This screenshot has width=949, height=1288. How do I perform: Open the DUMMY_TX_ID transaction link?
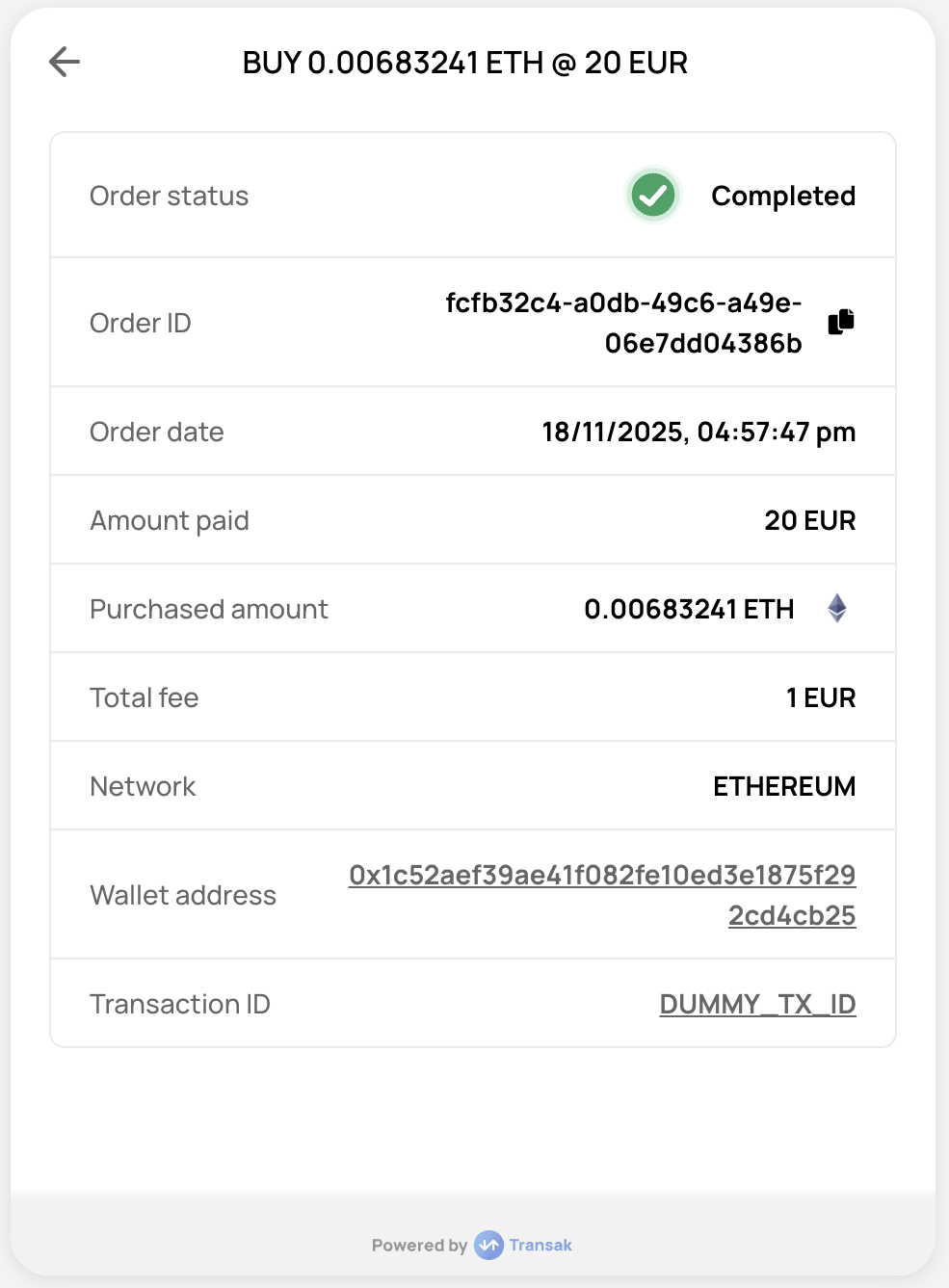(757, 1004)
